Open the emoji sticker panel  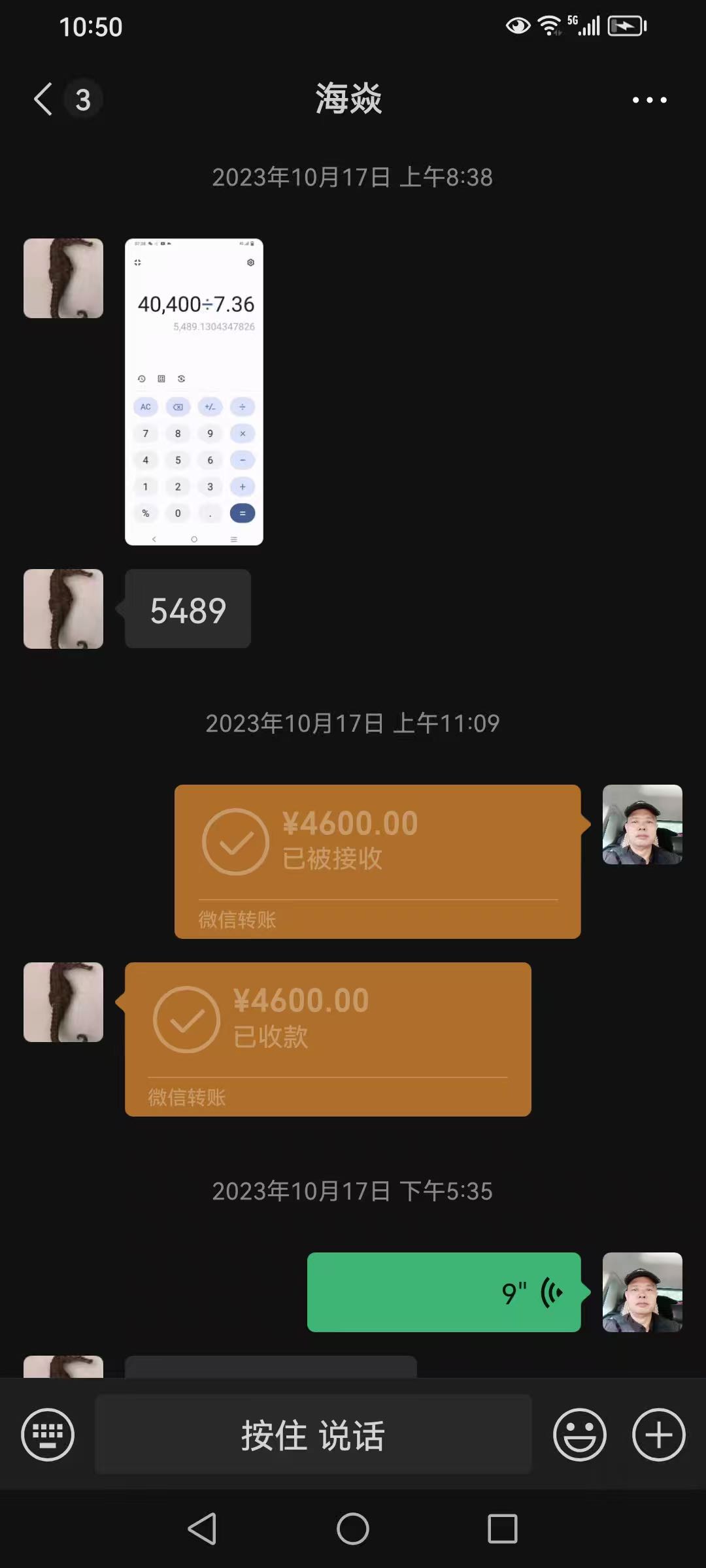click(579, 1435)
